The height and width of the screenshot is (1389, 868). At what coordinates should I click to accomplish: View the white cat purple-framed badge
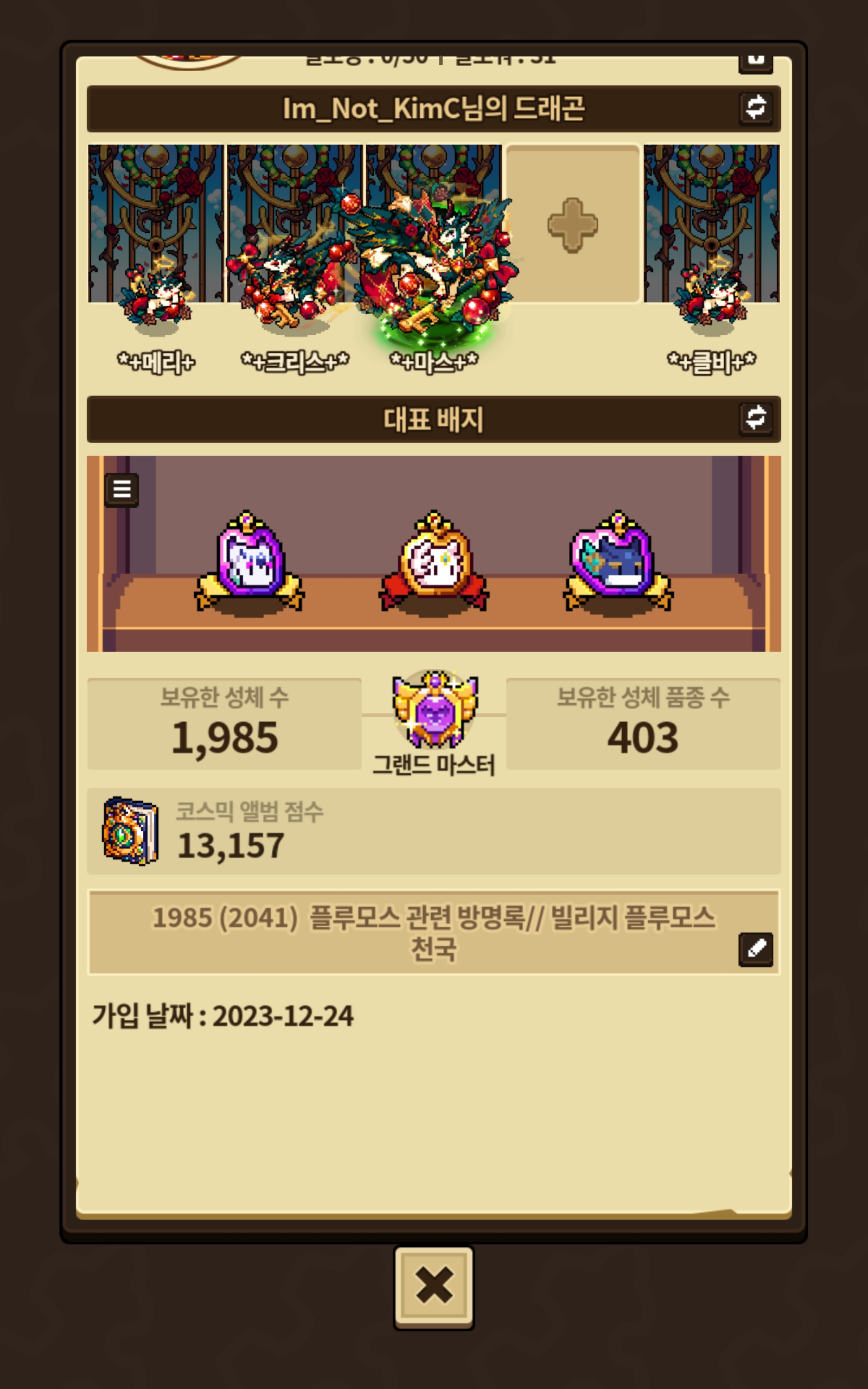click(250, 562)
